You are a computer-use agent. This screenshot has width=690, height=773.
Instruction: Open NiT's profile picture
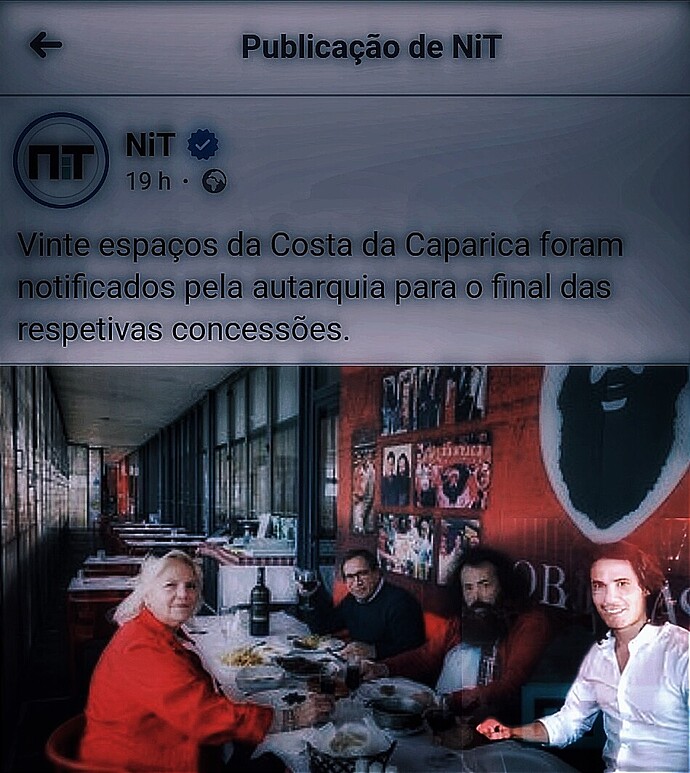61,160
